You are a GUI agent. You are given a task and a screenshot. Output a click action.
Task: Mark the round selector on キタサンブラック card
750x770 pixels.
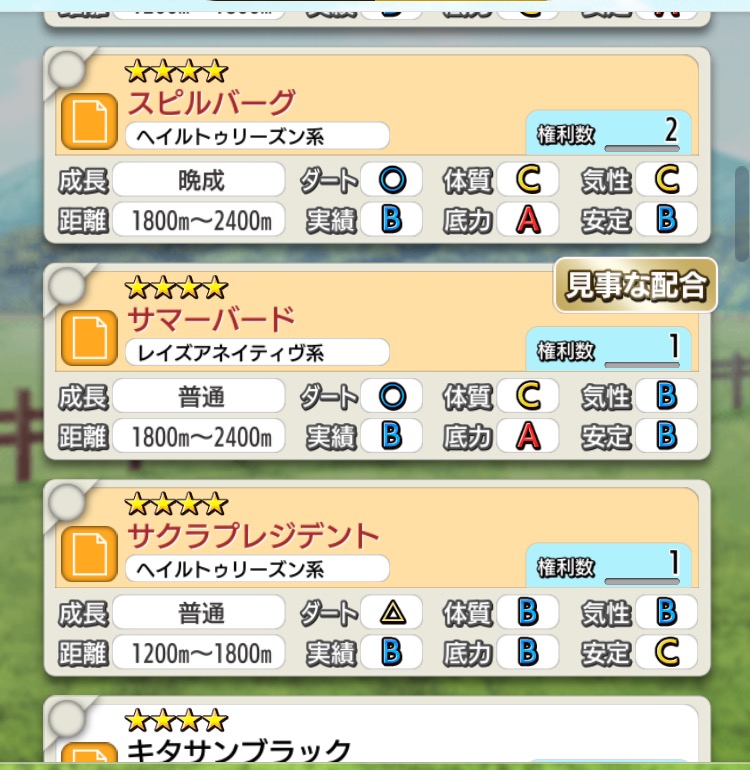(67, 719)
